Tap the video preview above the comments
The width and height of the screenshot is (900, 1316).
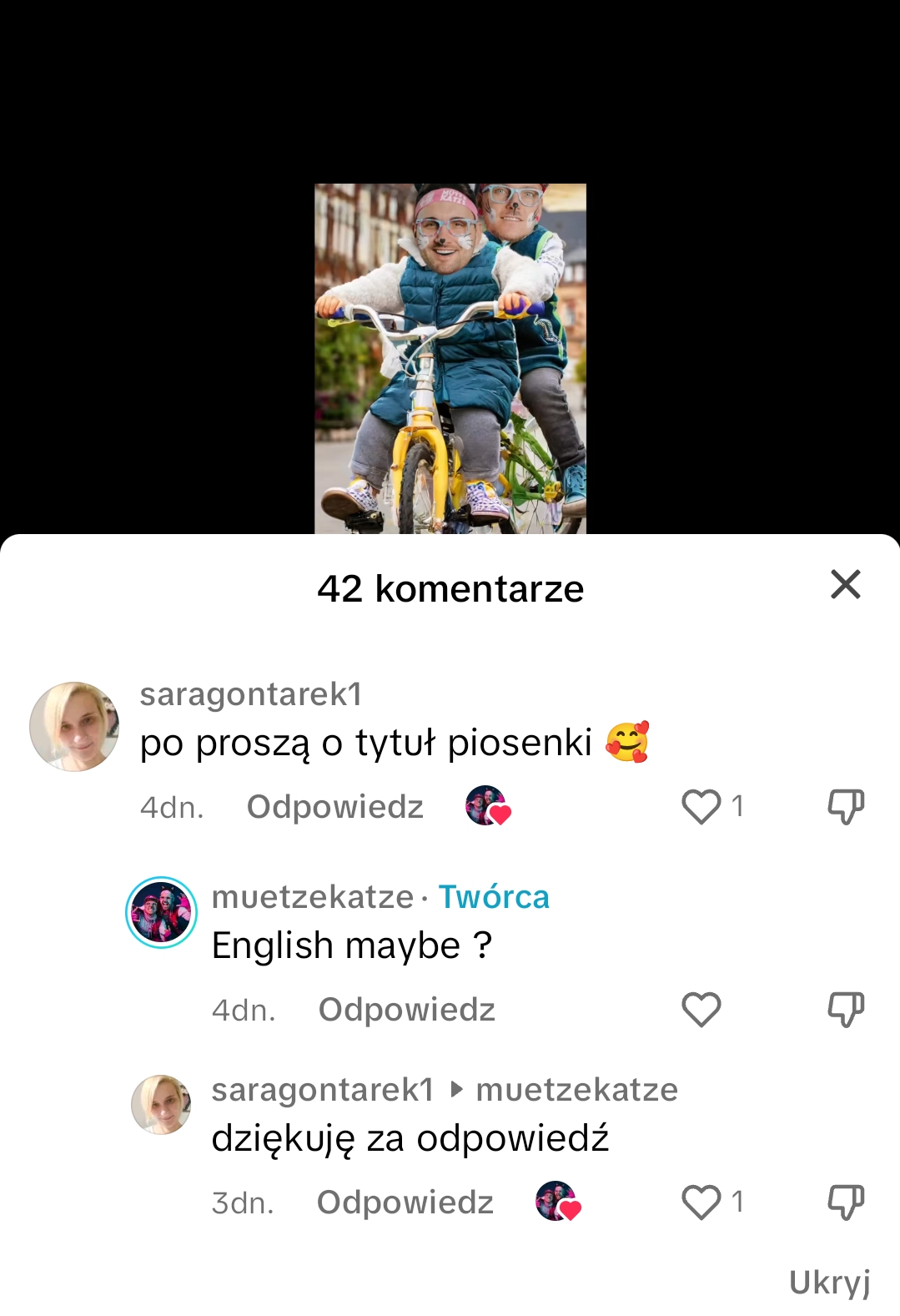point(450,359)
